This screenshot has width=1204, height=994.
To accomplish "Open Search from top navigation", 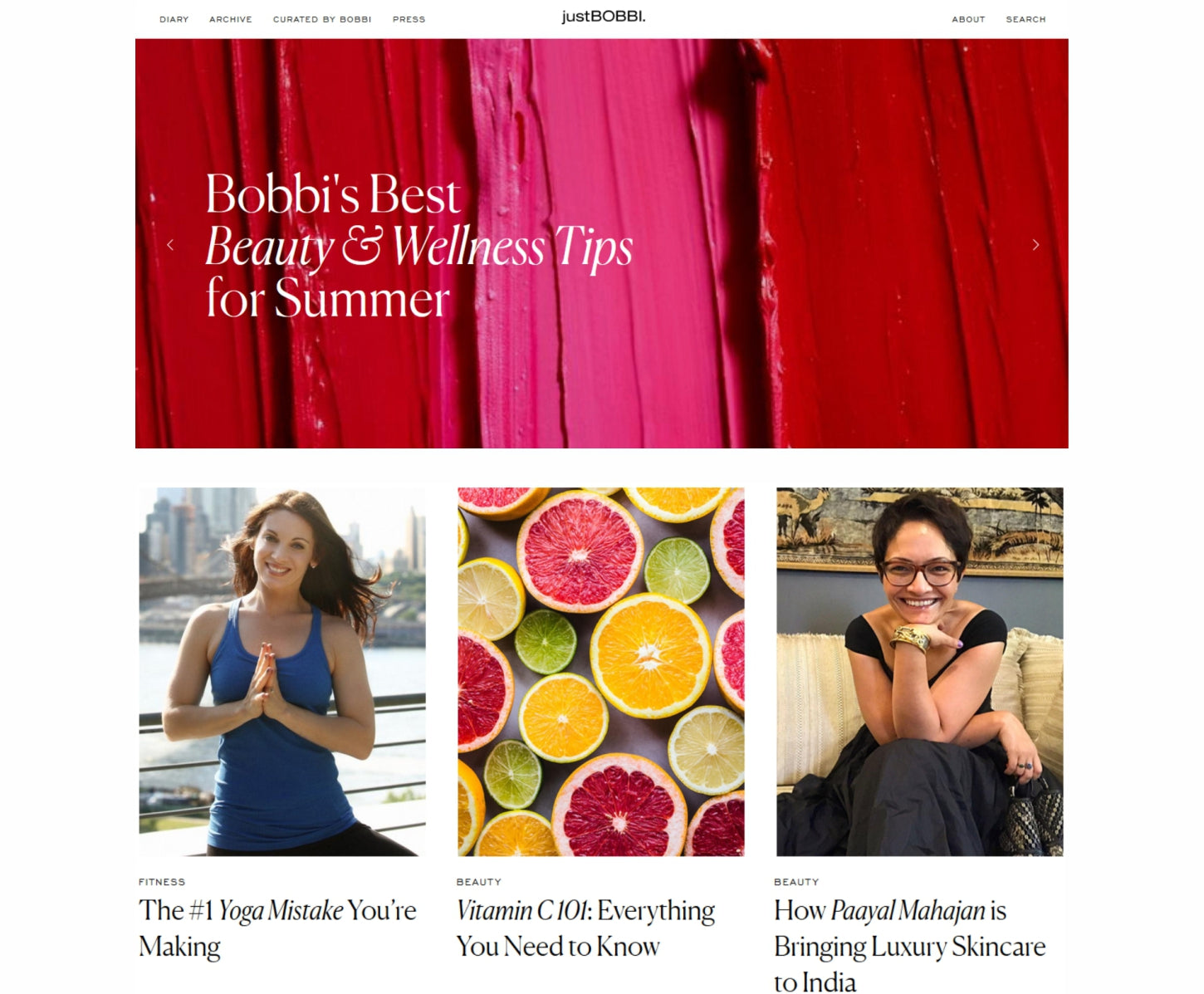I will (x=1025, y=19).
